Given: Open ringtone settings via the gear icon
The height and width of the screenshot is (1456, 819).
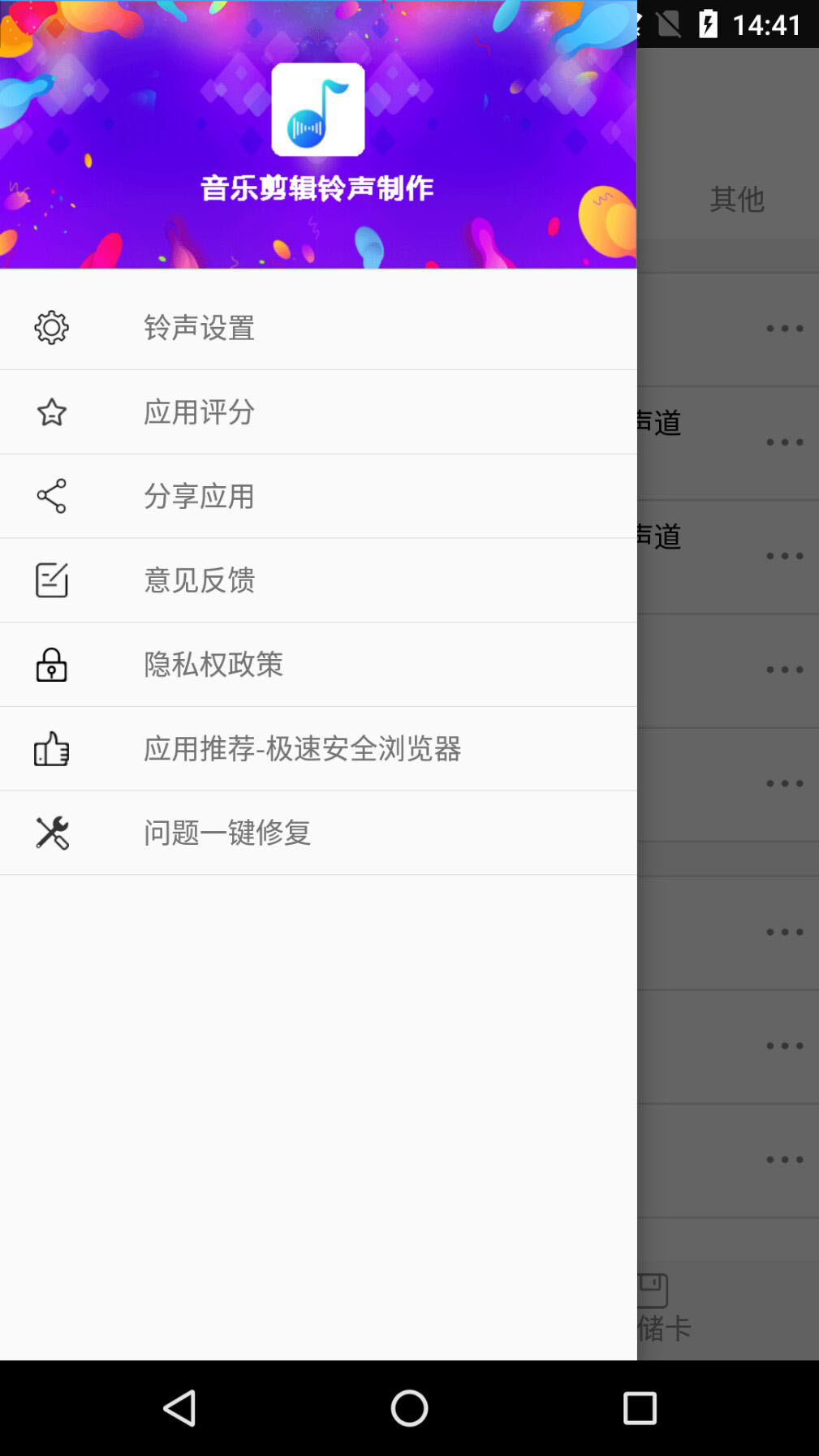Looking at the screenshot, I should [x=50, y=327].
